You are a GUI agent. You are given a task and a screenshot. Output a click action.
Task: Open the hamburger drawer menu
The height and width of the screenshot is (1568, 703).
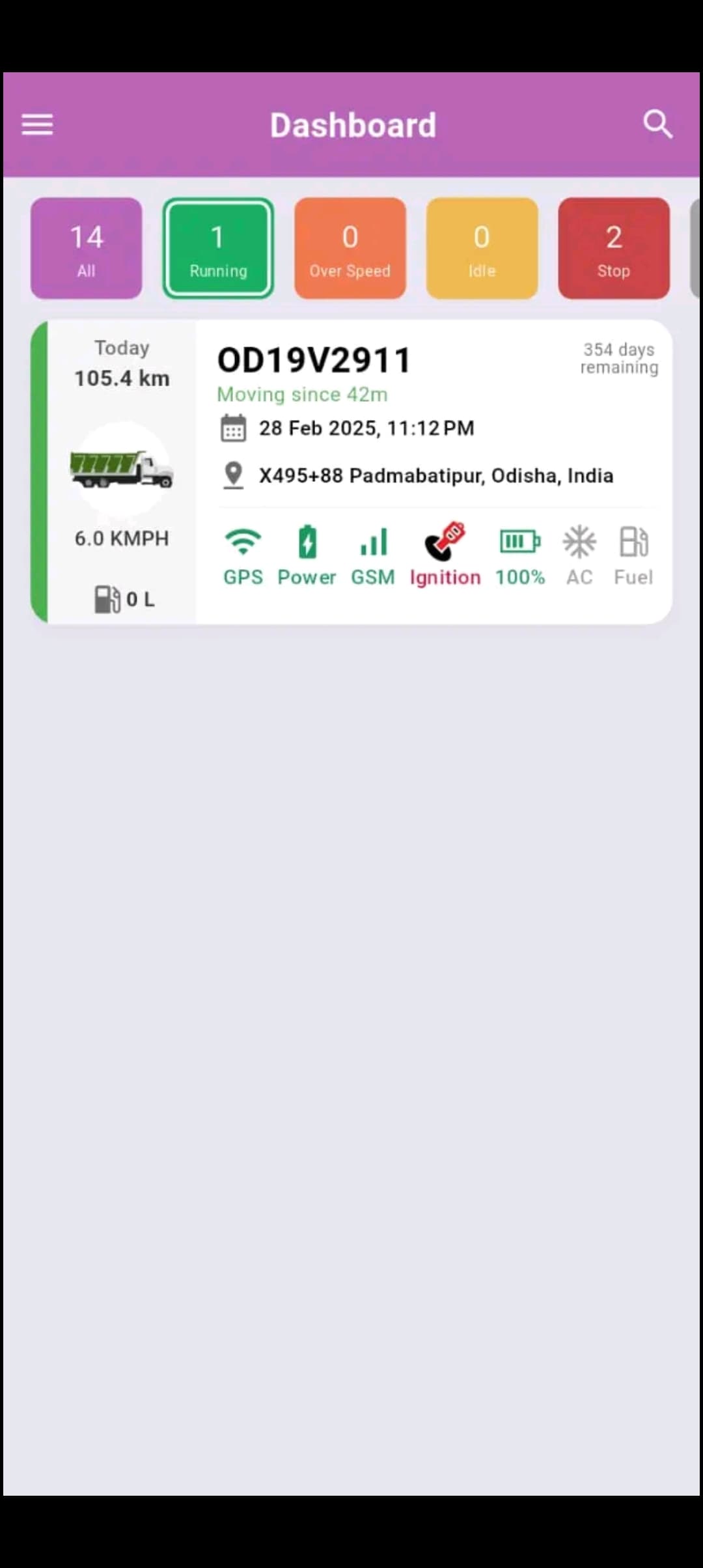37,124
